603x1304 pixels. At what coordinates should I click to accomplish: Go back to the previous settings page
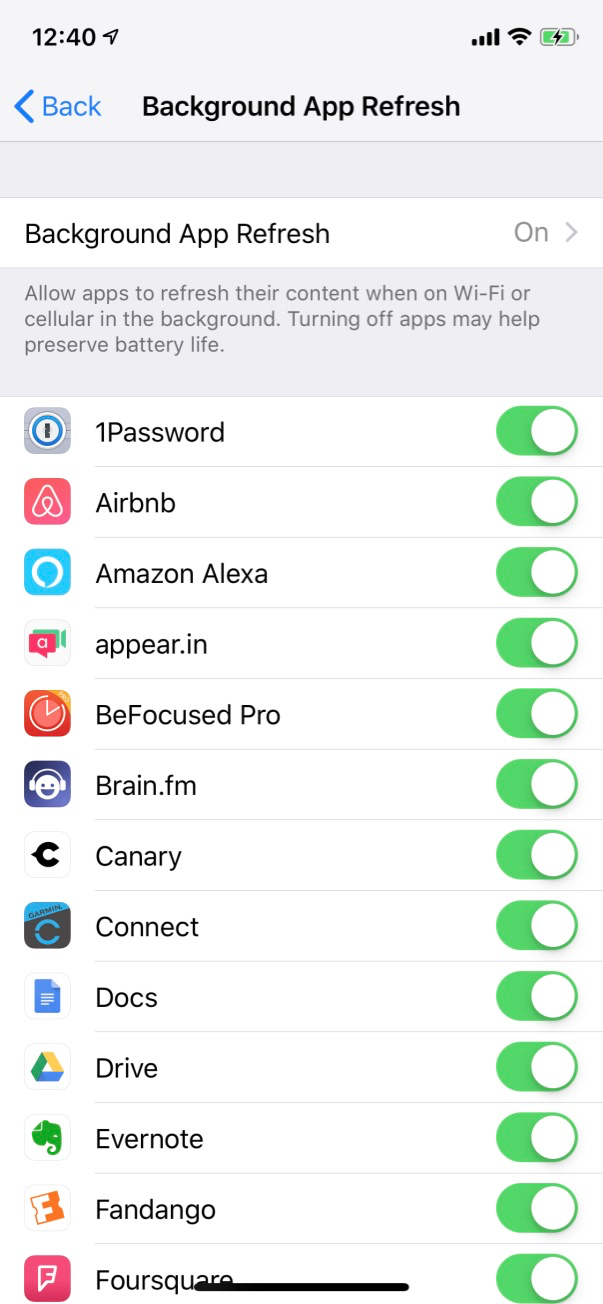click(x=58, y=106)
